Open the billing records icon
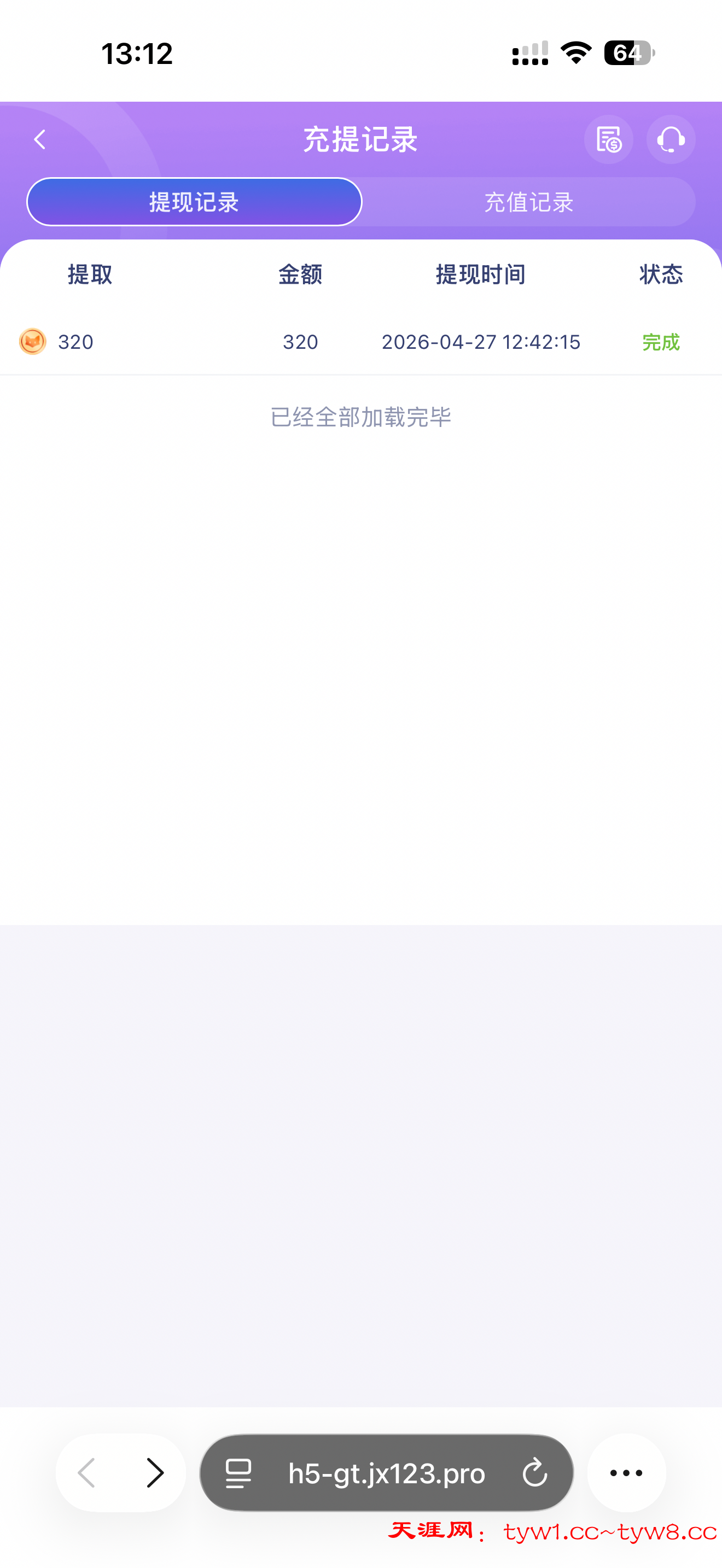 (x=608, y=139)
